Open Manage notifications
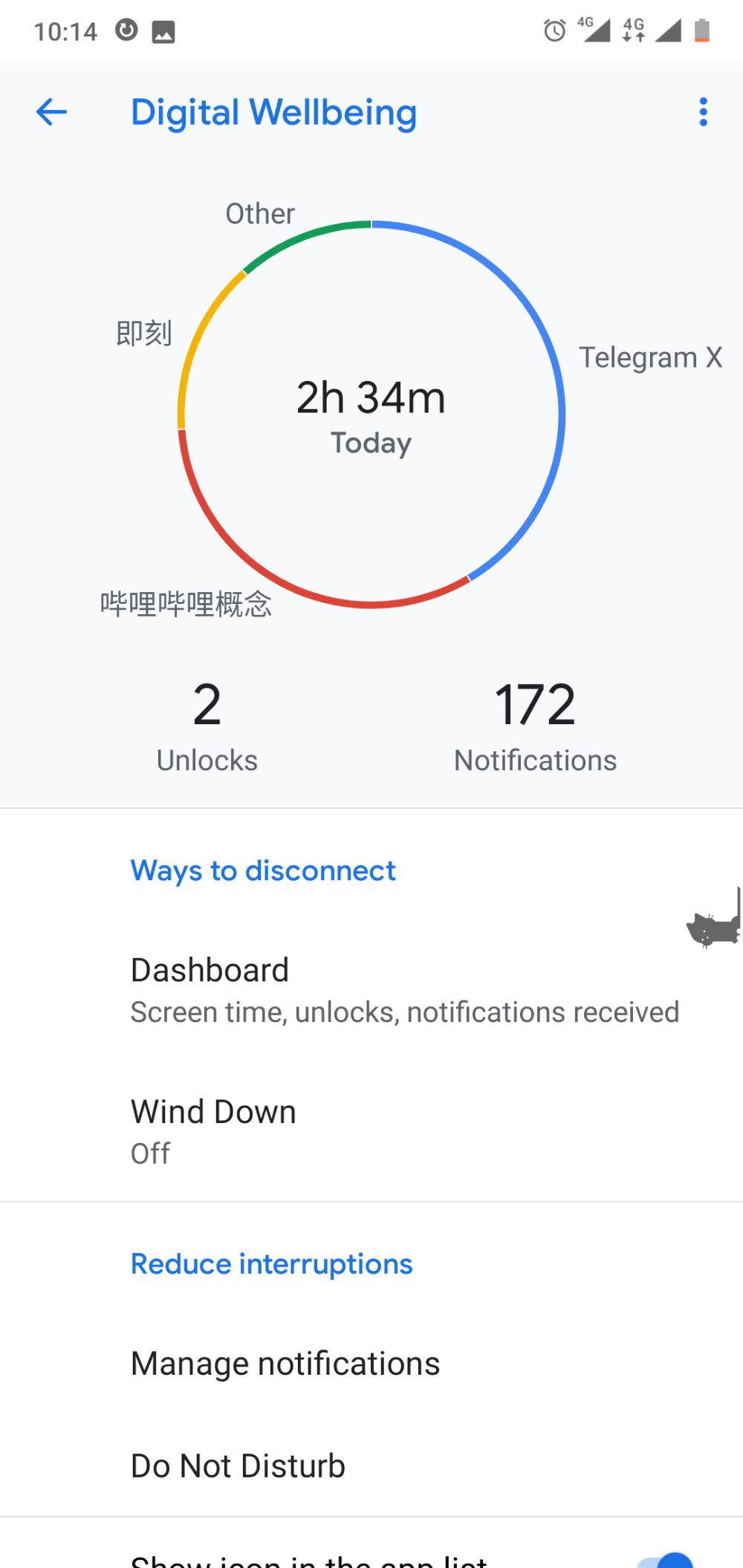The image size is (743, 1568). pos(285,1364)
